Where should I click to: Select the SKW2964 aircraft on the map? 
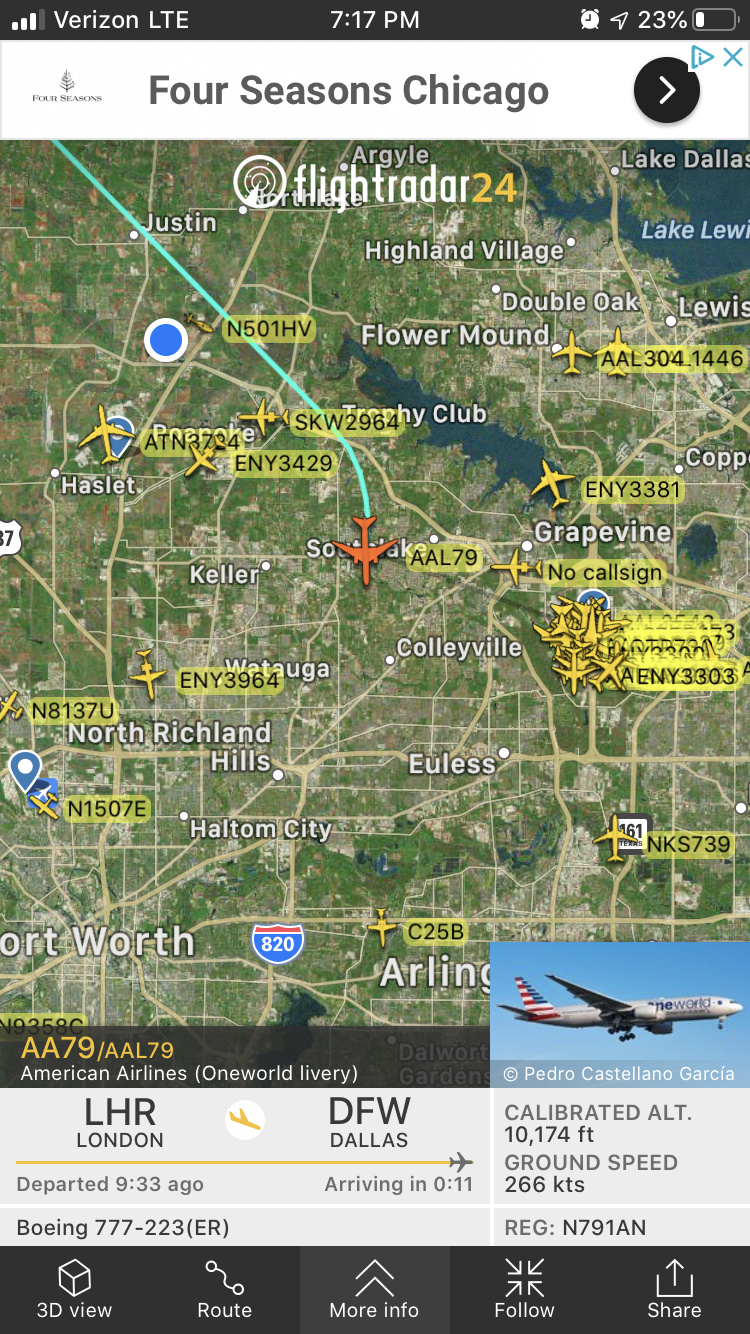point(263,417)
